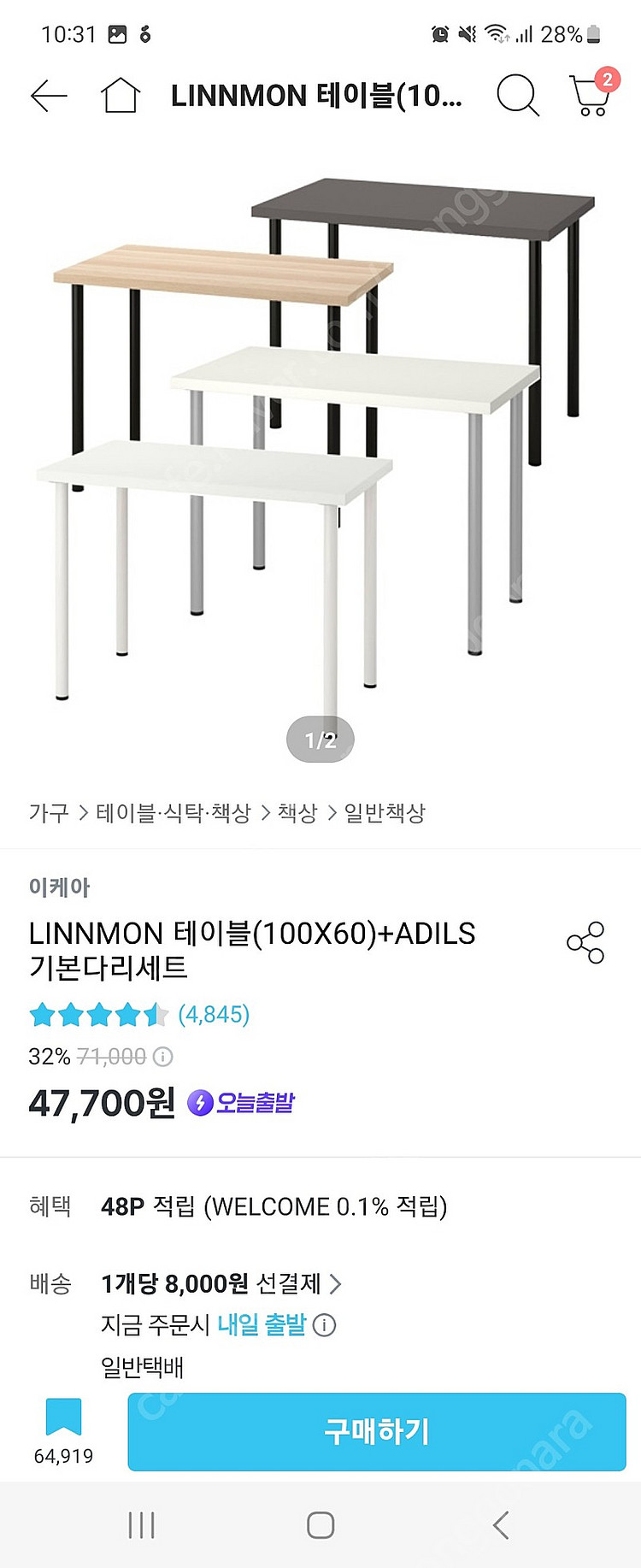Open the system recent apps view
Viewport: 641px width, 1568px height.
pos(141,1525)
